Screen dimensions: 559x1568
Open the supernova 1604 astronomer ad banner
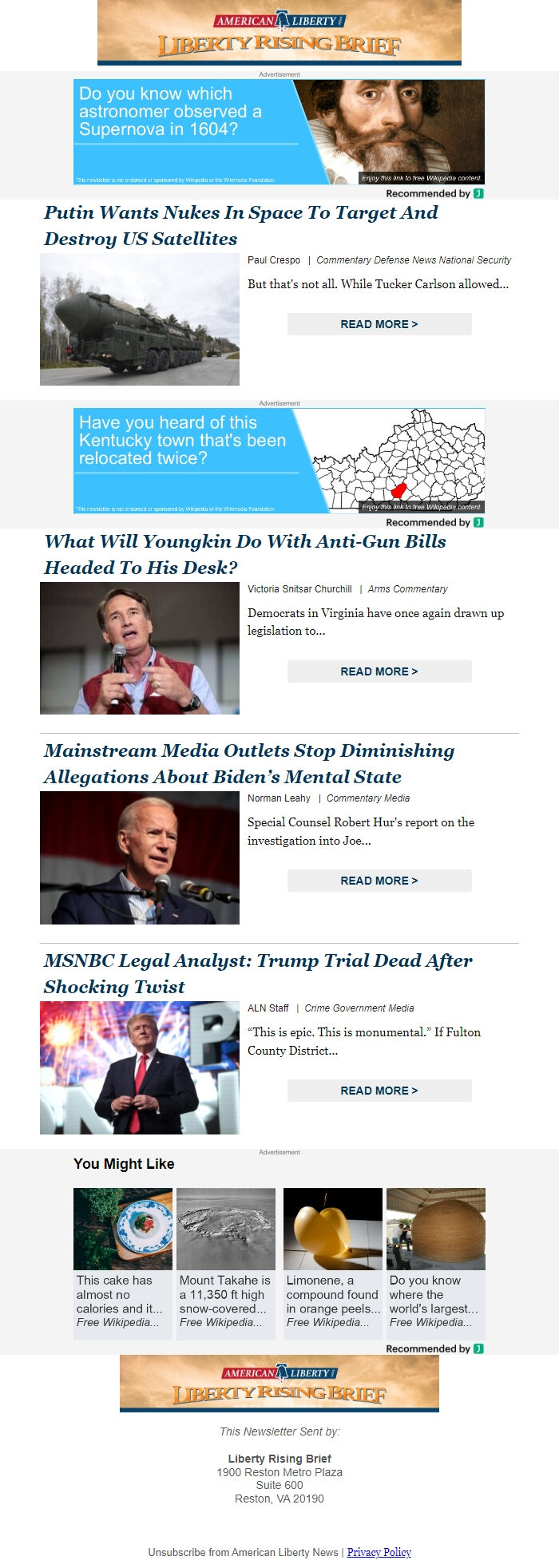[279, 132]
